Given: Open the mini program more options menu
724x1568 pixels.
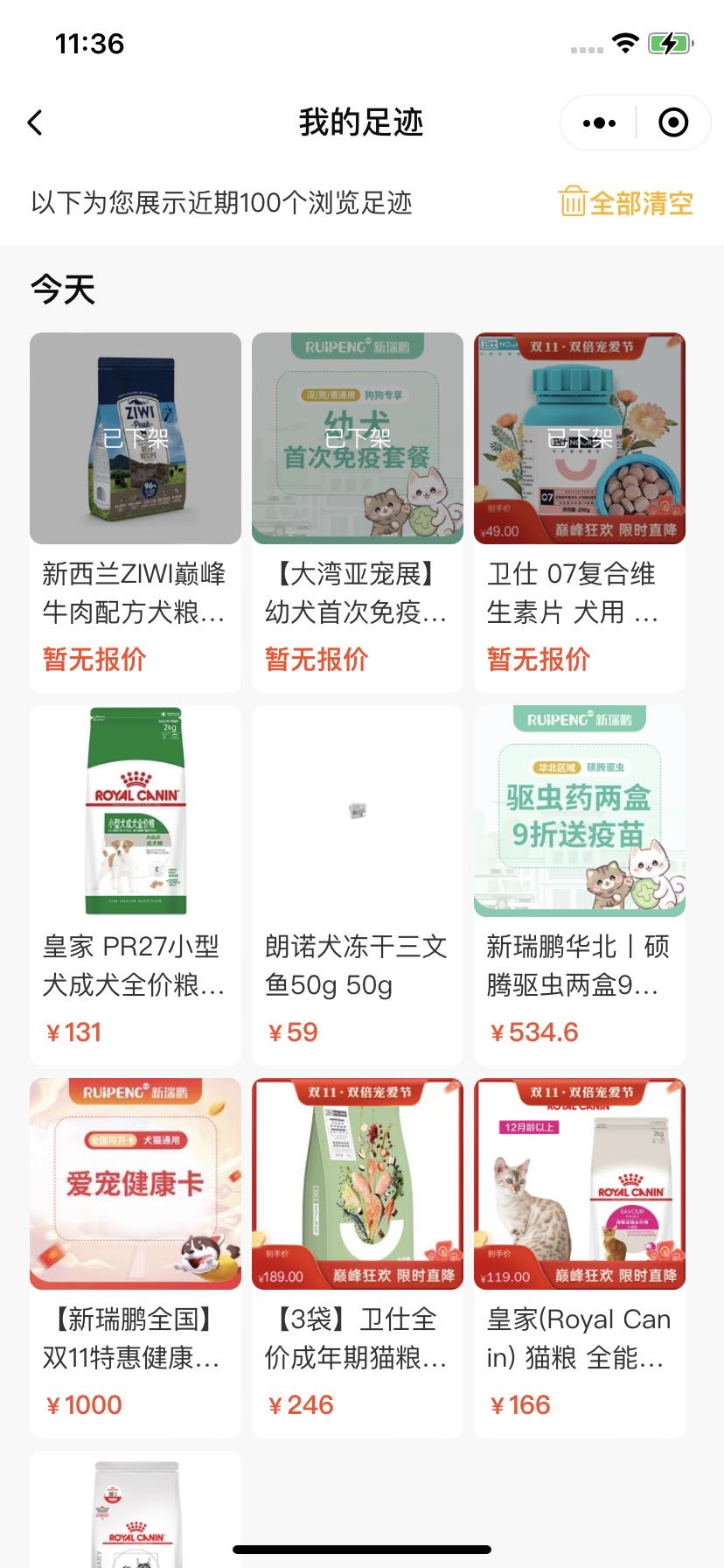Looking at the screenshot, I should tap(599, 122).
